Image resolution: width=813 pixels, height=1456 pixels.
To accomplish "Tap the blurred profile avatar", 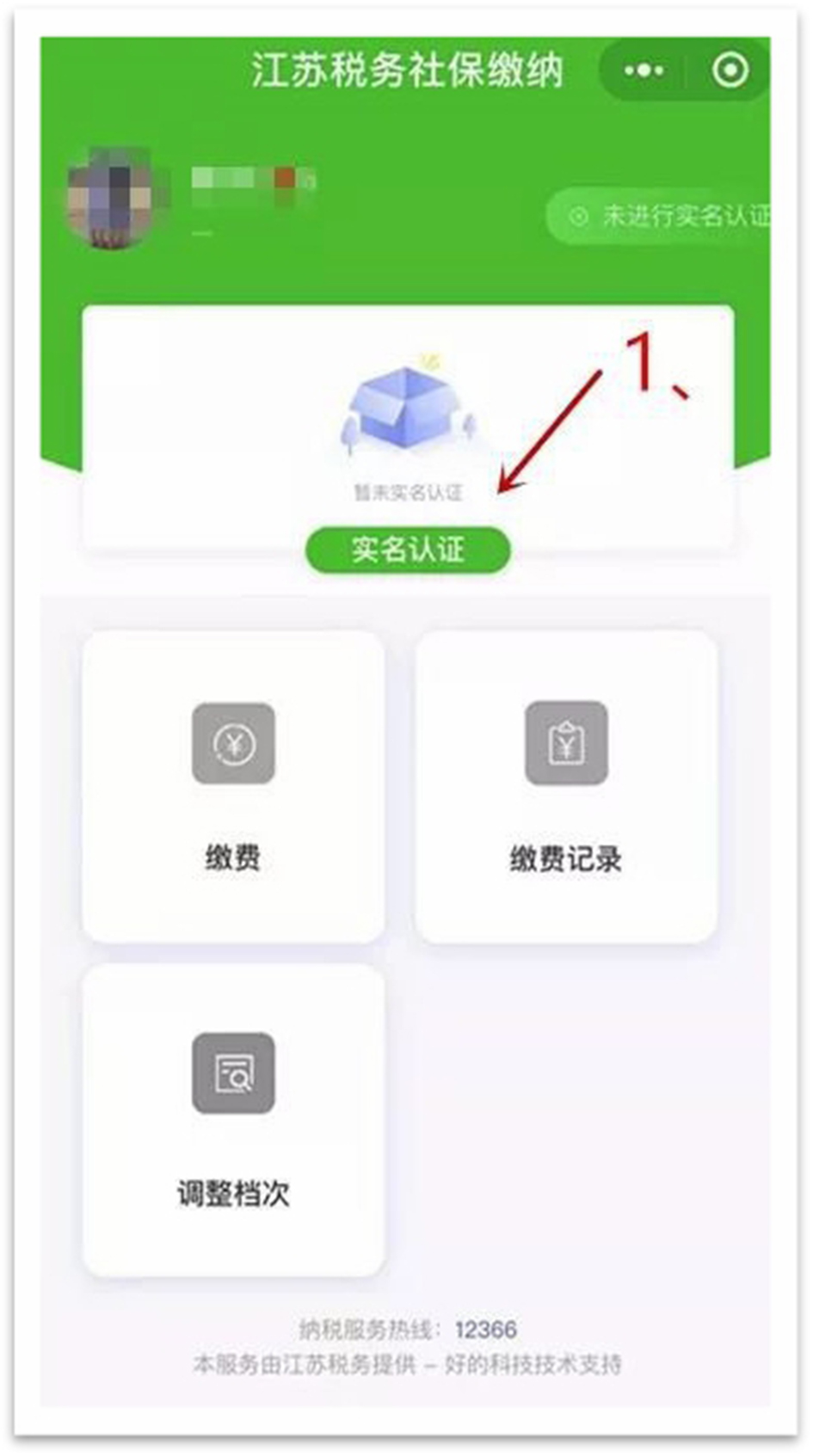I will (x=110, y=199).
